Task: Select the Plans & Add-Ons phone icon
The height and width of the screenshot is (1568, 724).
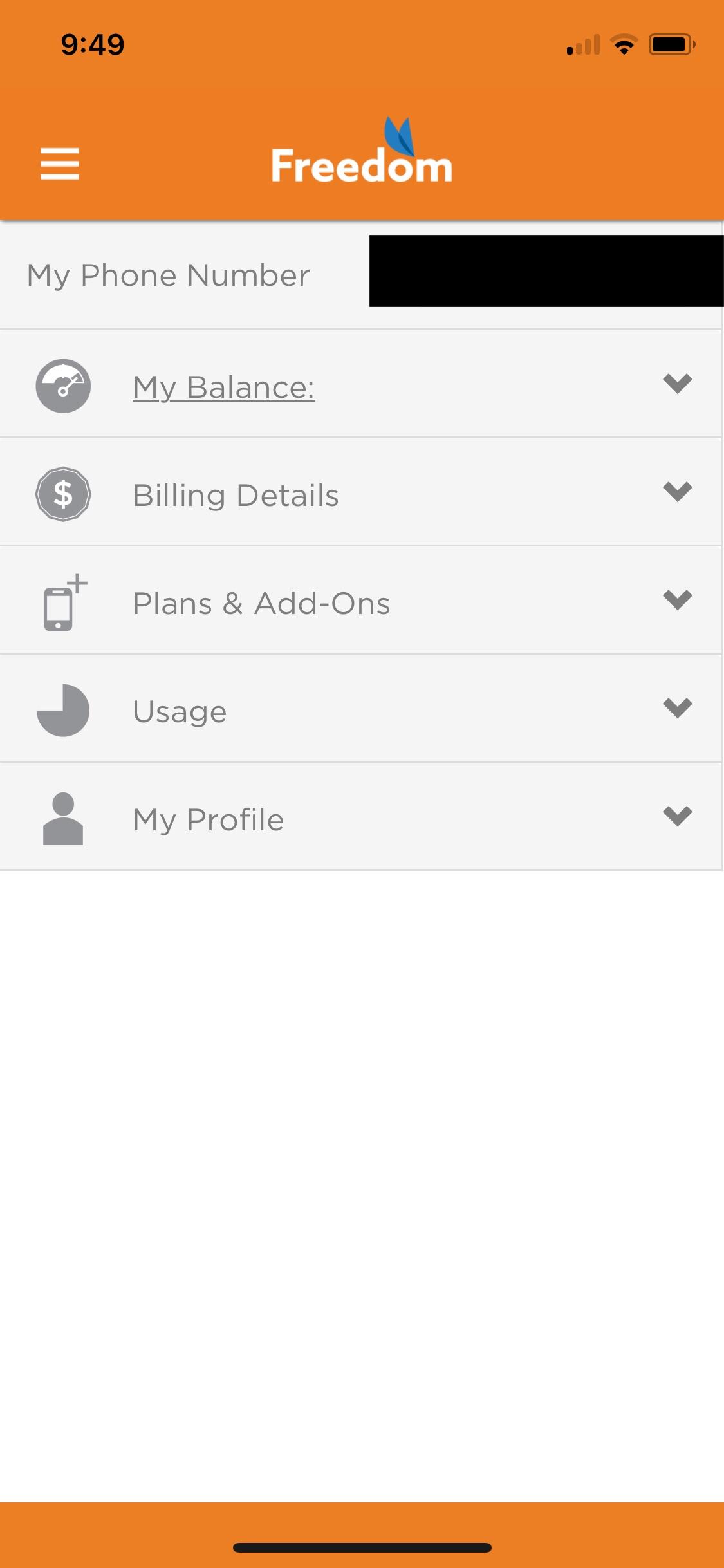Action: 62,602
